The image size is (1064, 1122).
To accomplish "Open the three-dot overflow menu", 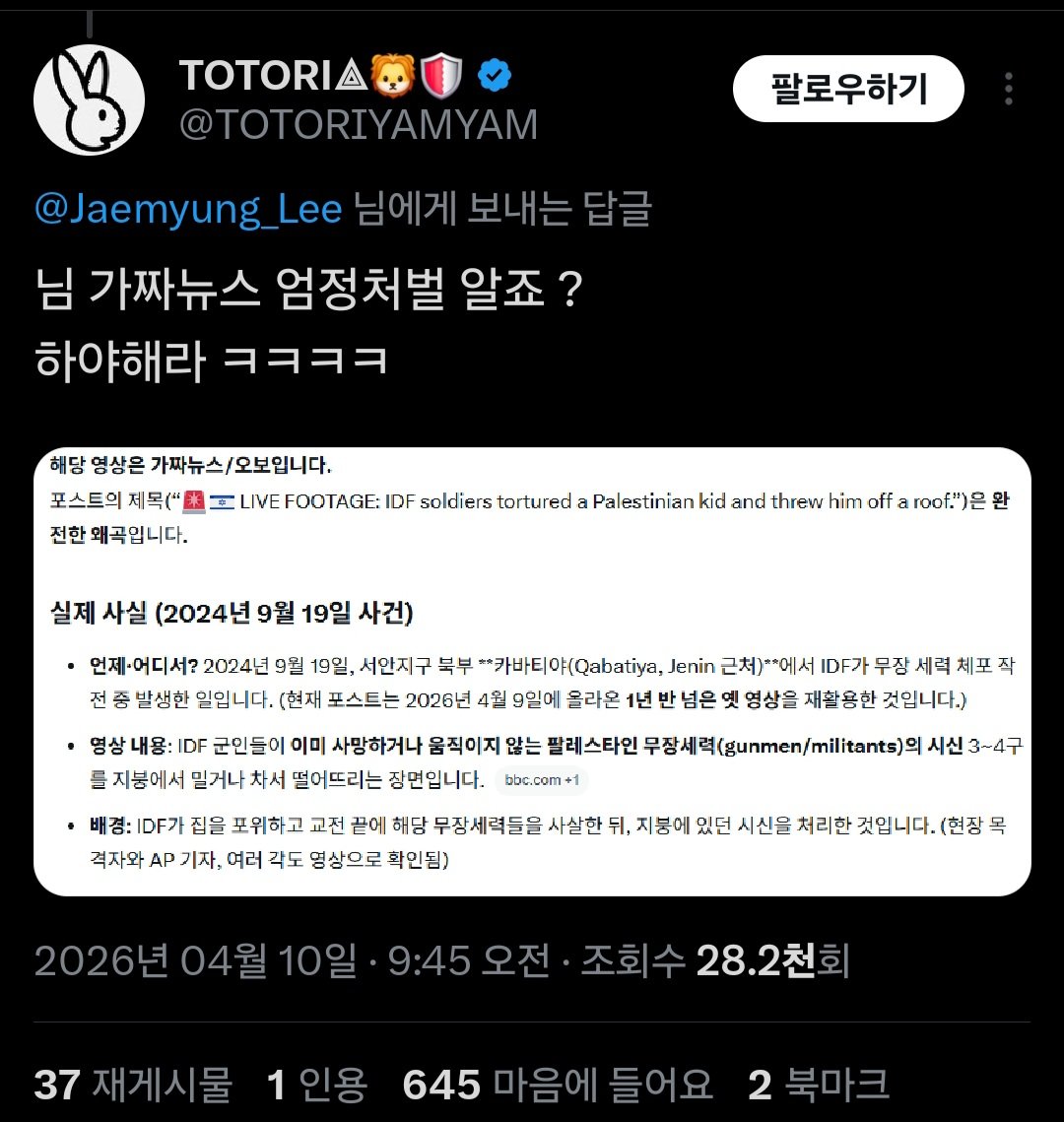I will coord(1008,89).
